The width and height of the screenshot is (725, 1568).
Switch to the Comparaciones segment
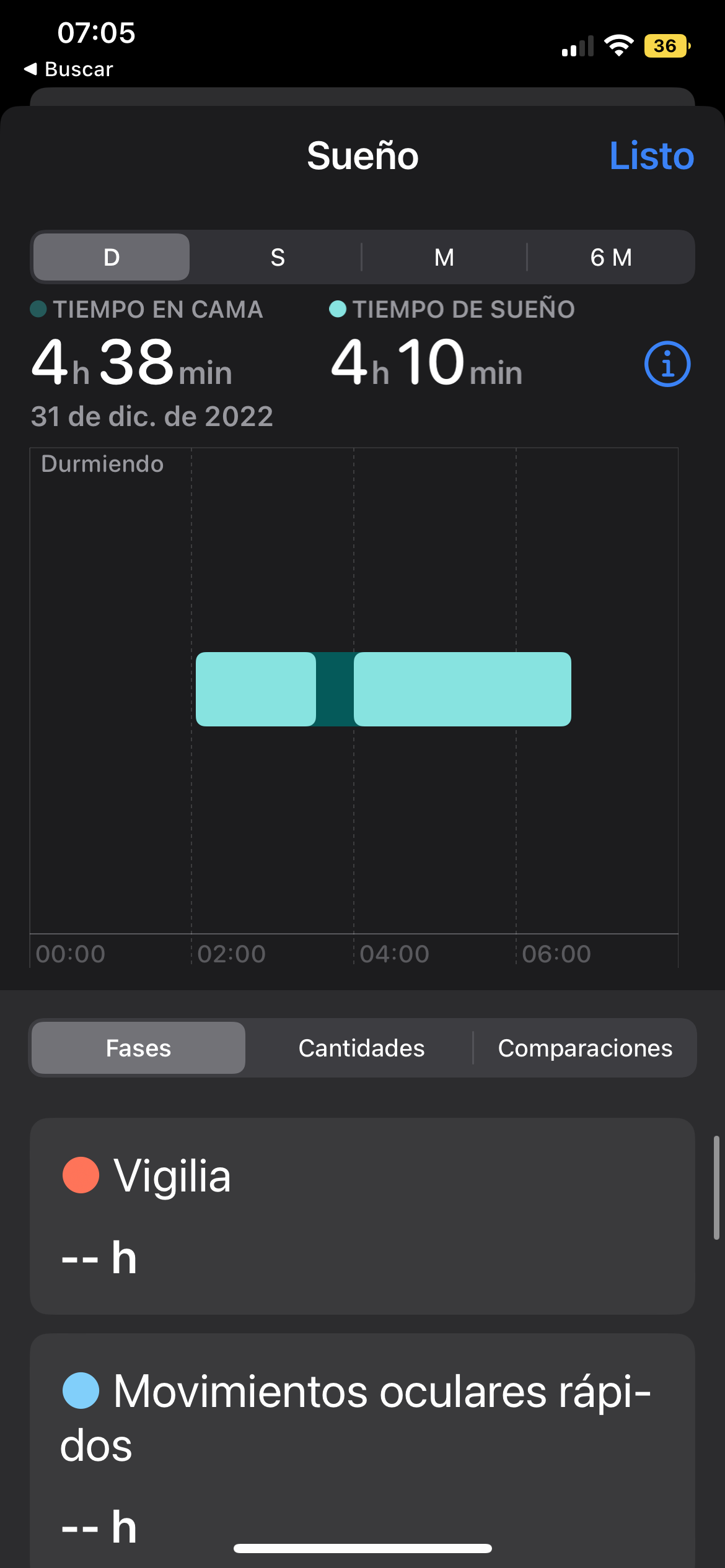pos(585,1048)
